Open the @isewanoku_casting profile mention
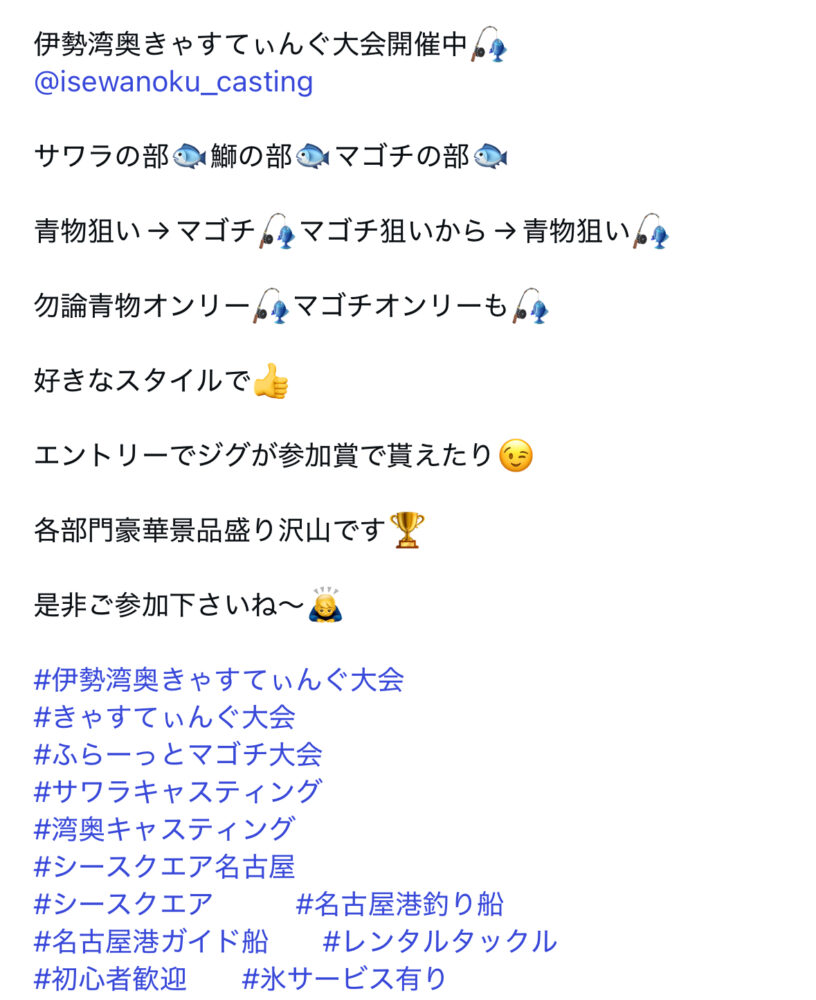 [173, 82]
